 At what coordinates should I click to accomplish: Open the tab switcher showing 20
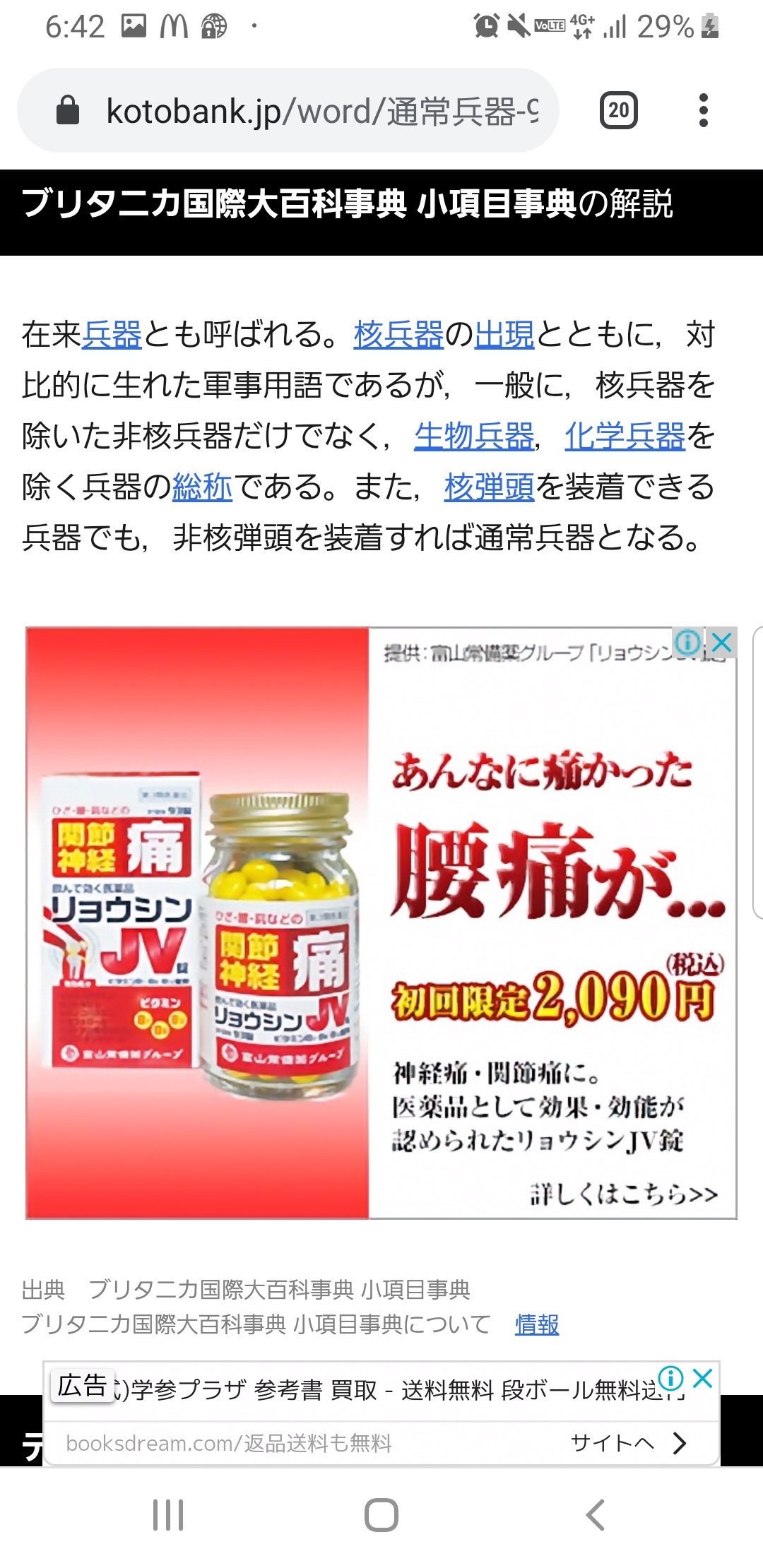[618, 110]
